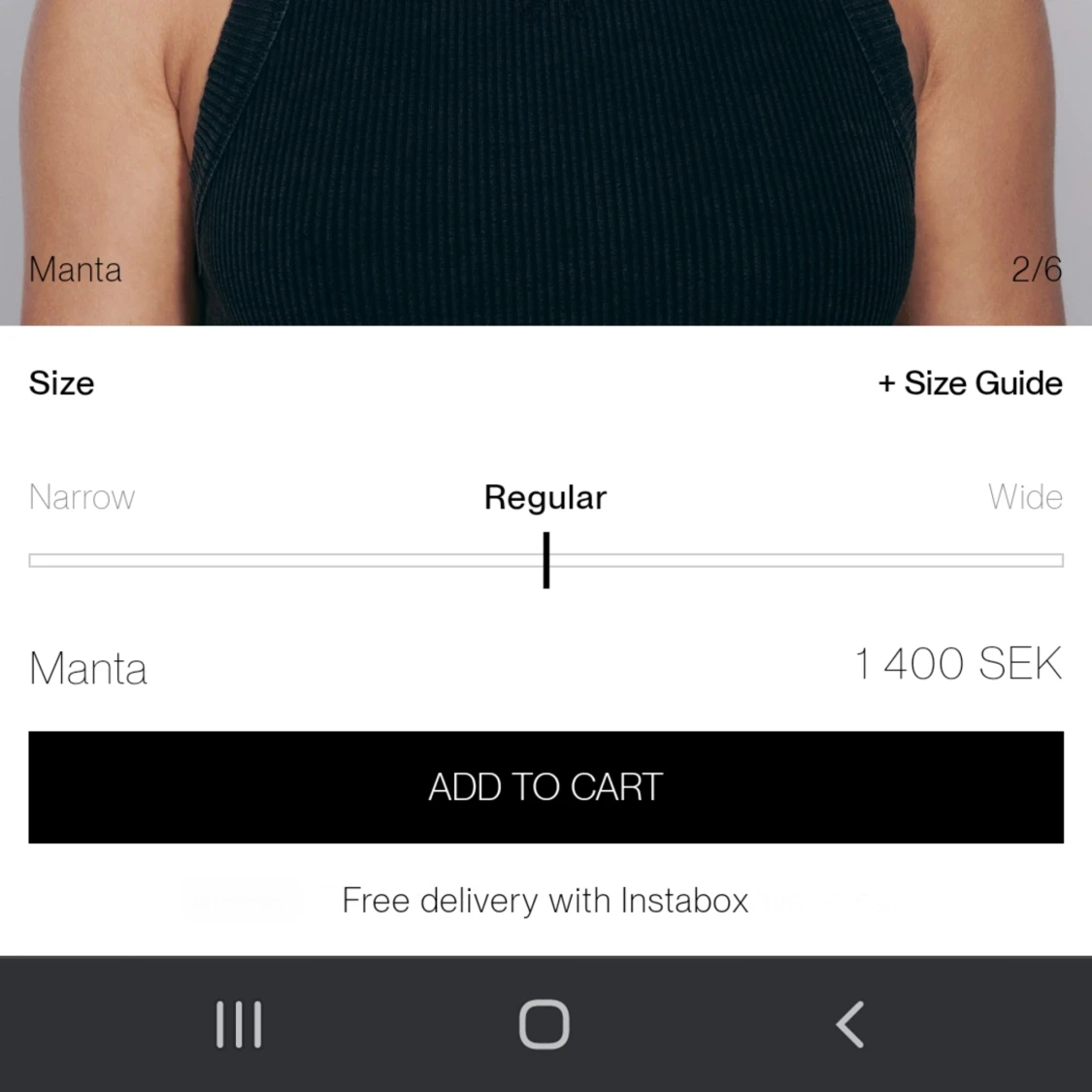The width and height of the screenshot is (1092, 1092).
Task: Open the Size Guide
Action: [x=970, y=383]
